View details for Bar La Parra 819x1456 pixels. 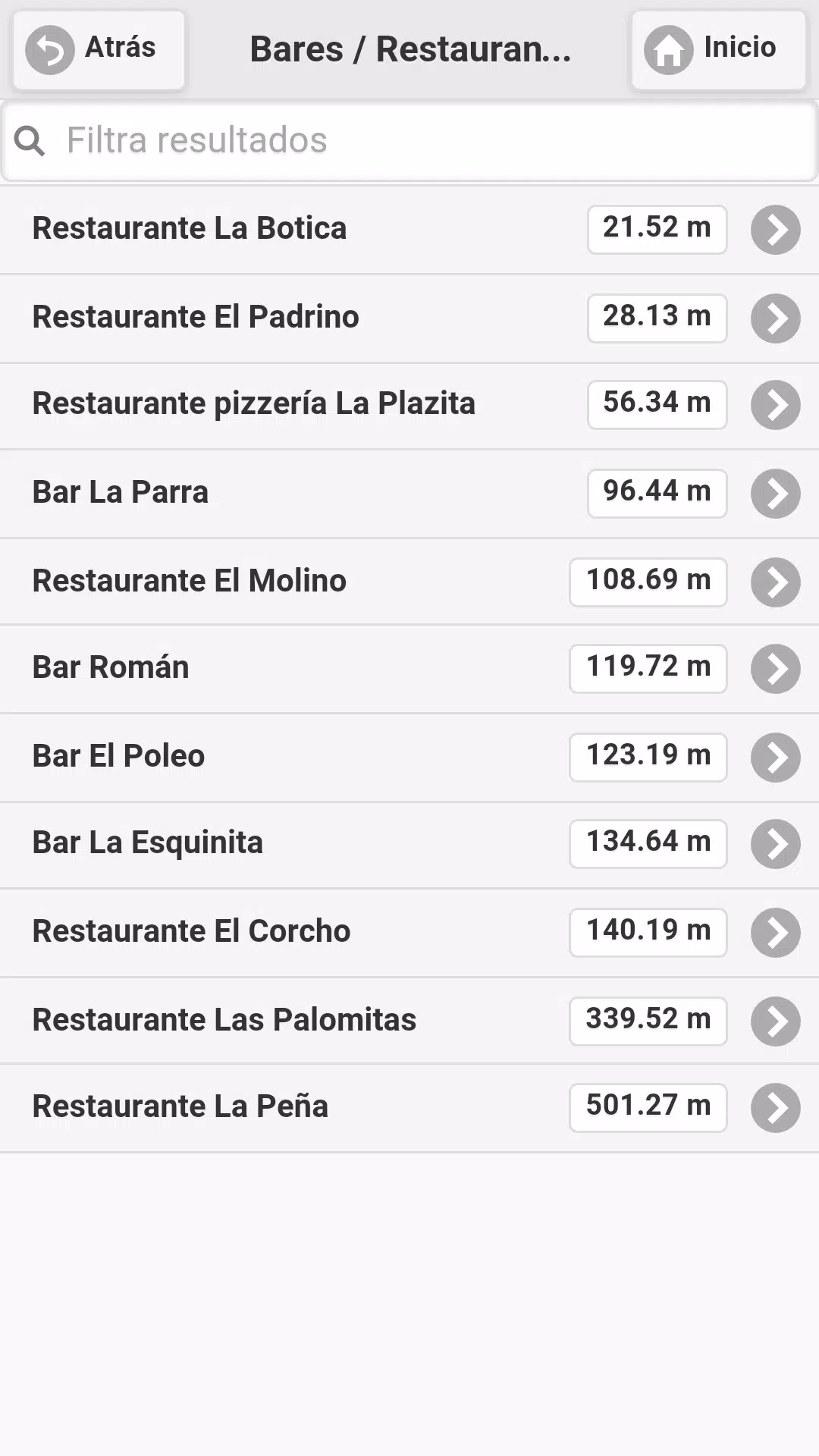click(x=409, y=494)
